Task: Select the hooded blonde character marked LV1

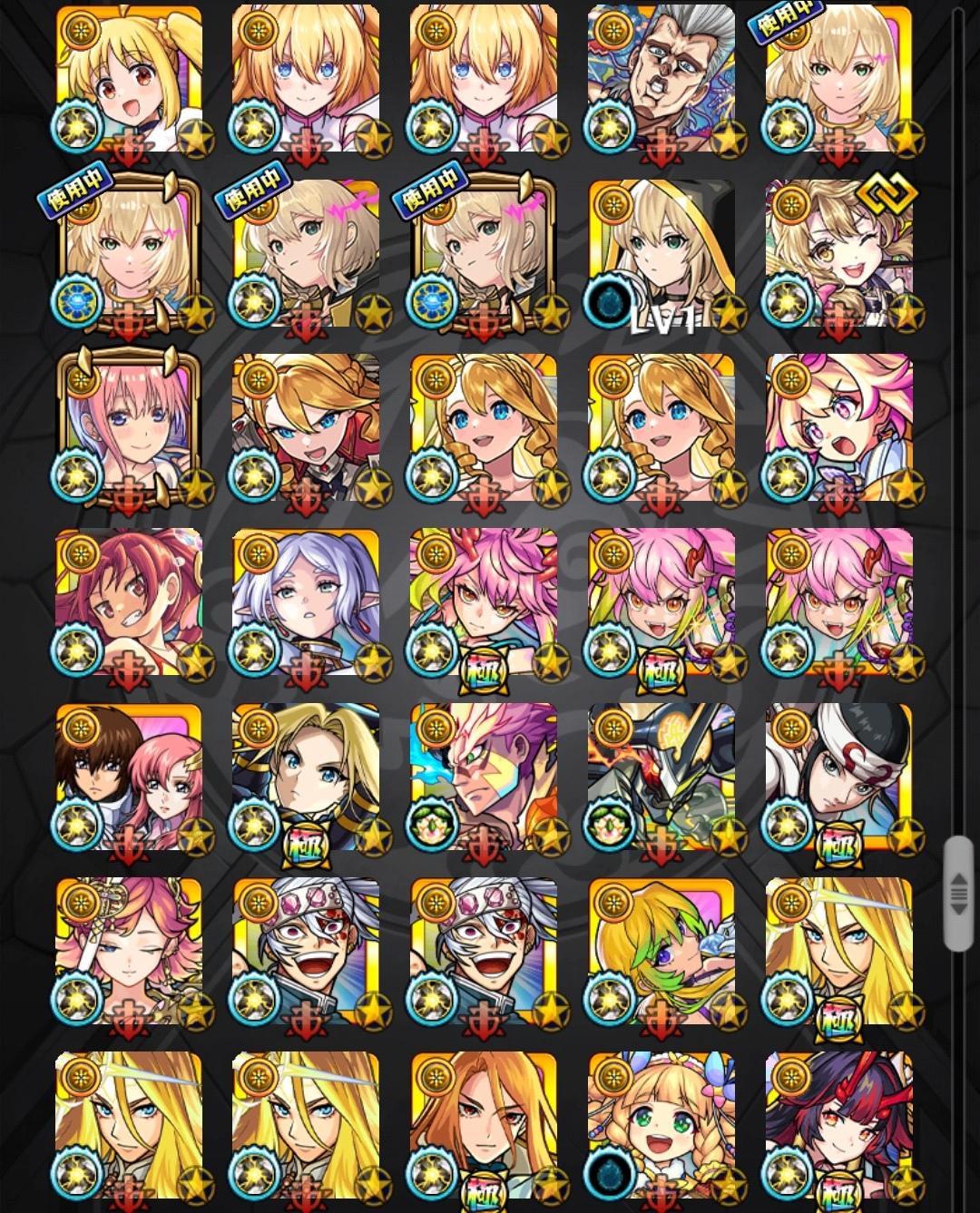Action: tap(661, 252)
